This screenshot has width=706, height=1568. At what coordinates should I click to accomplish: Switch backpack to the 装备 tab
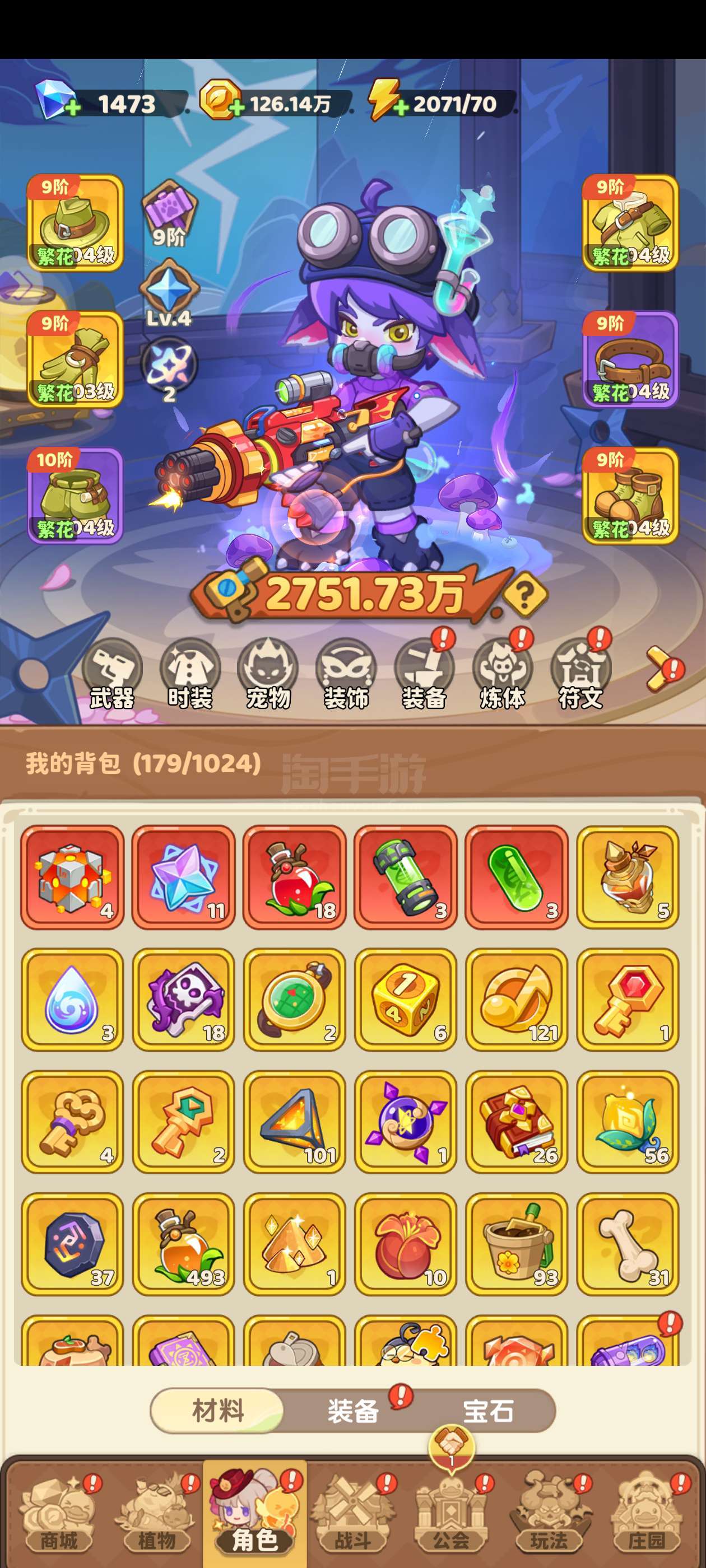354,1411
